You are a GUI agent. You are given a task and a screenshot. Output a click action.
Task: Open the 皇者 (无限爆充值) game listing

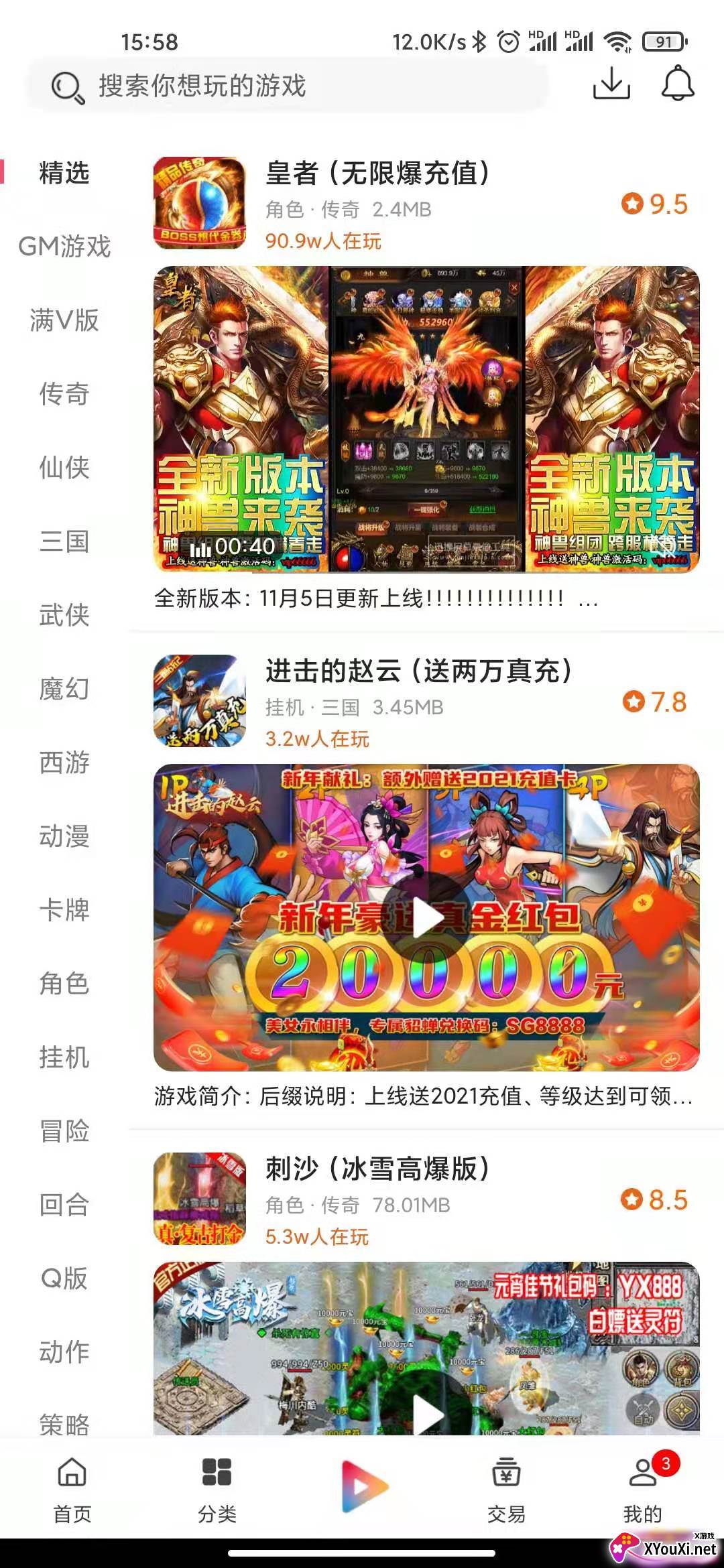[377, 174]
